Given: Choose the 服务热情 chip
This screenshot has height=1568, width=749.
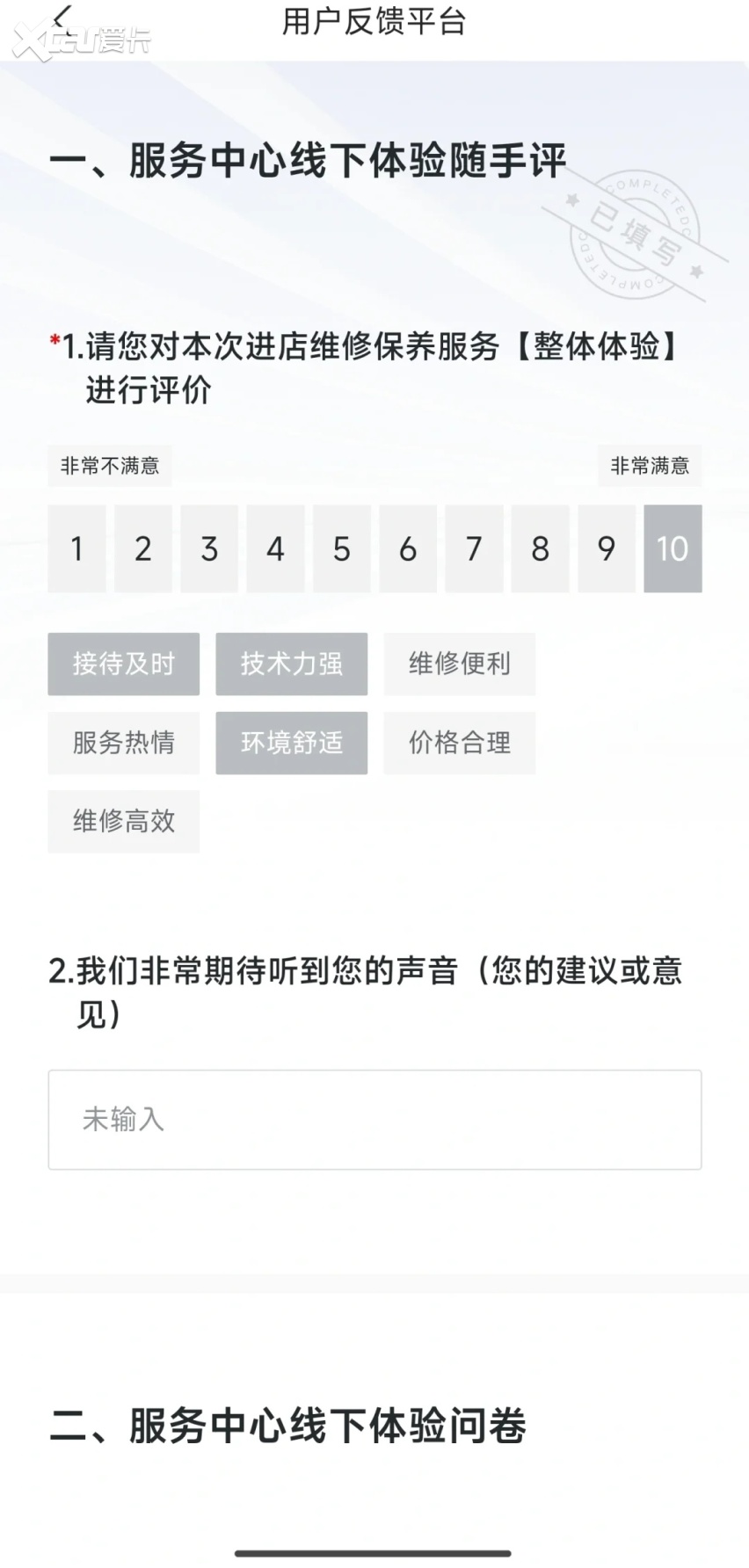Looking at the screenshot, I should [x=124, y=743].
